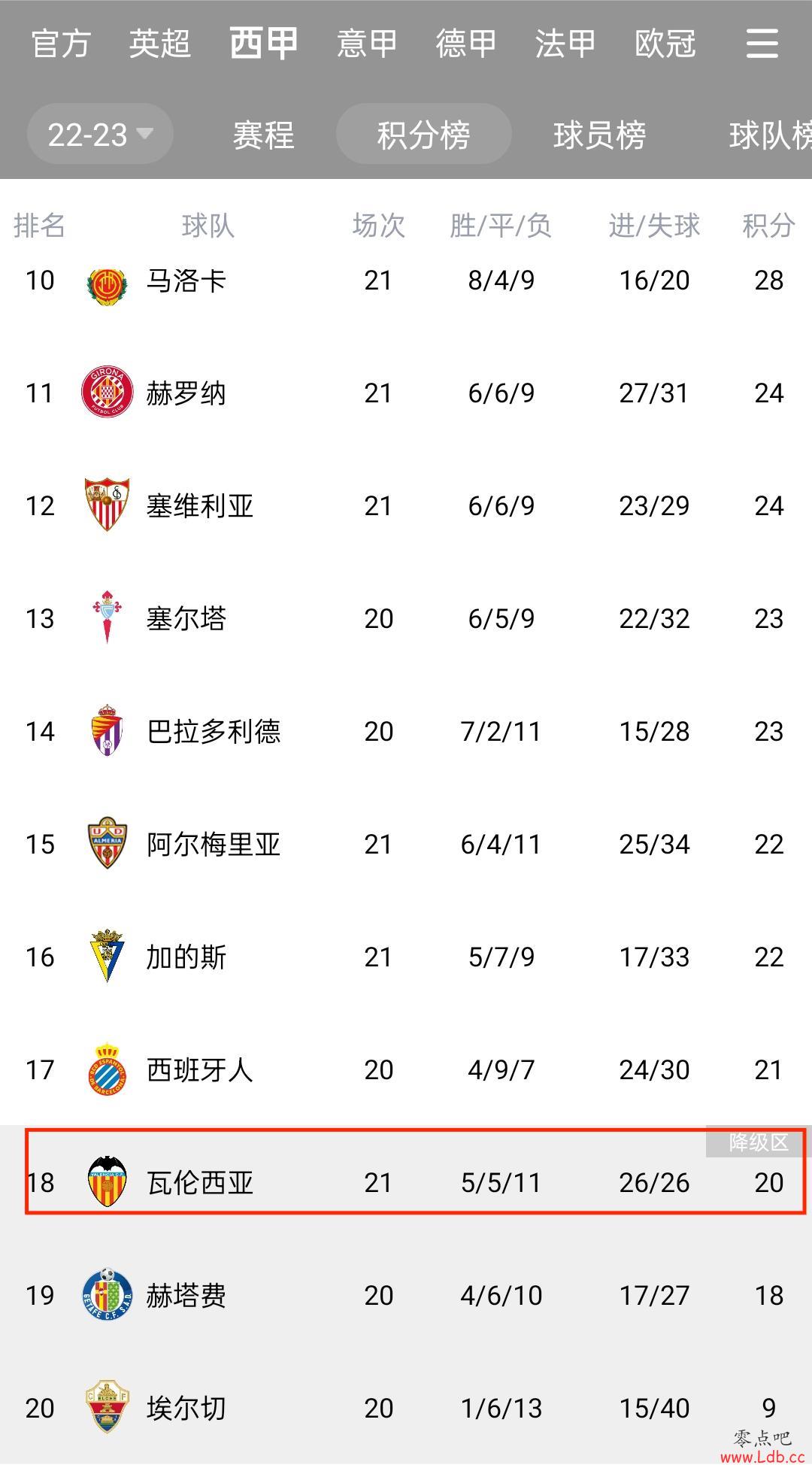Open the 赫罗纳 team row
This screenshot has height=1465, width=812.
(406, 393)
